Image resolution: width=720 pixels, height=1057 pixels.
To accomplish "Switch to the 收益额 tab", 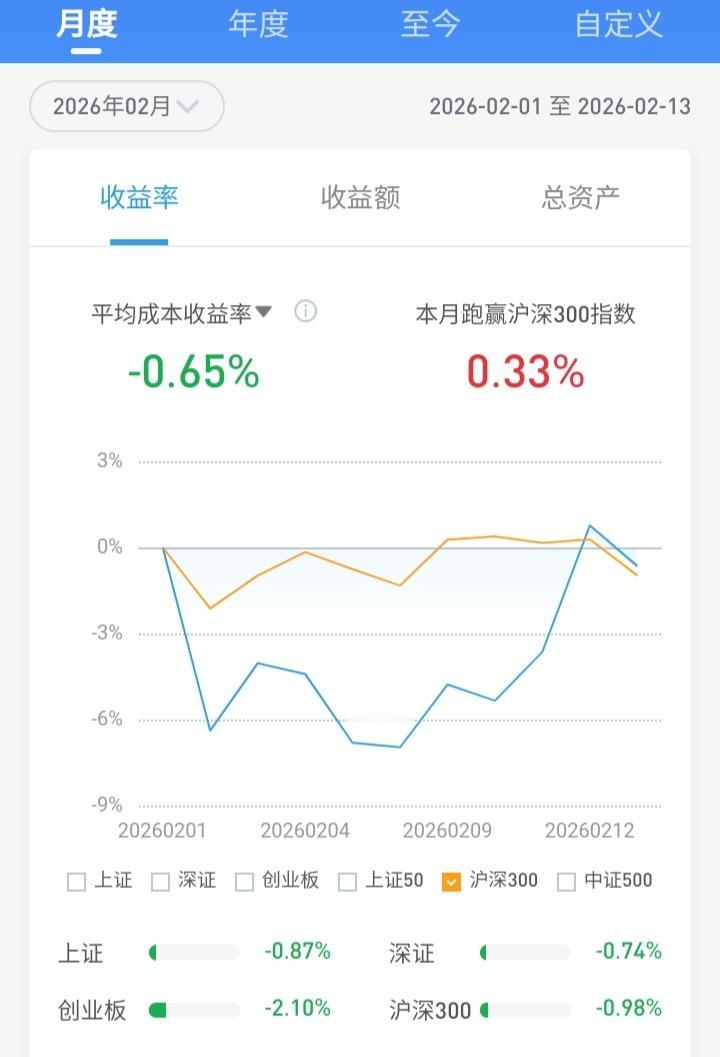I will pos(359,198).
